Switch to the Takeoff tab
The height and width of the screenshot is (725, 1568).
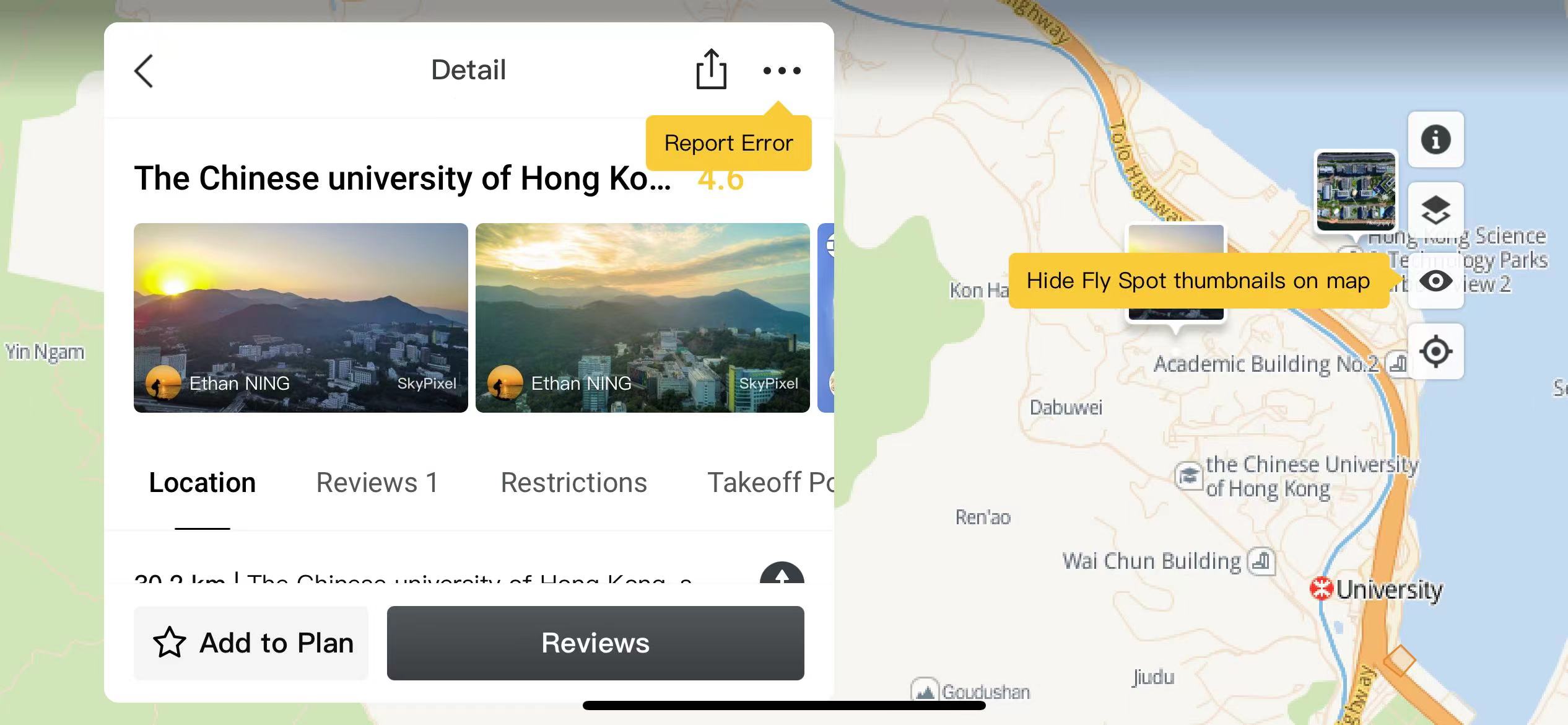point(770,483)
